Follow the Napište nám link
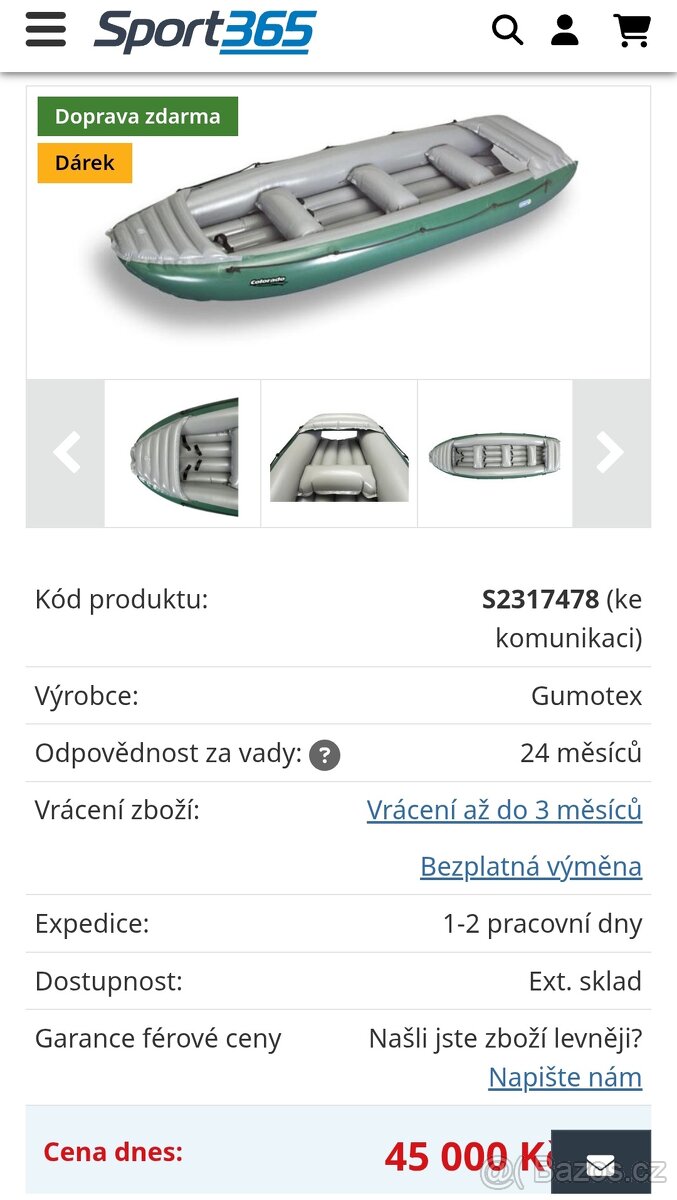This screenshot has height=1200, width=677. 565,1077
